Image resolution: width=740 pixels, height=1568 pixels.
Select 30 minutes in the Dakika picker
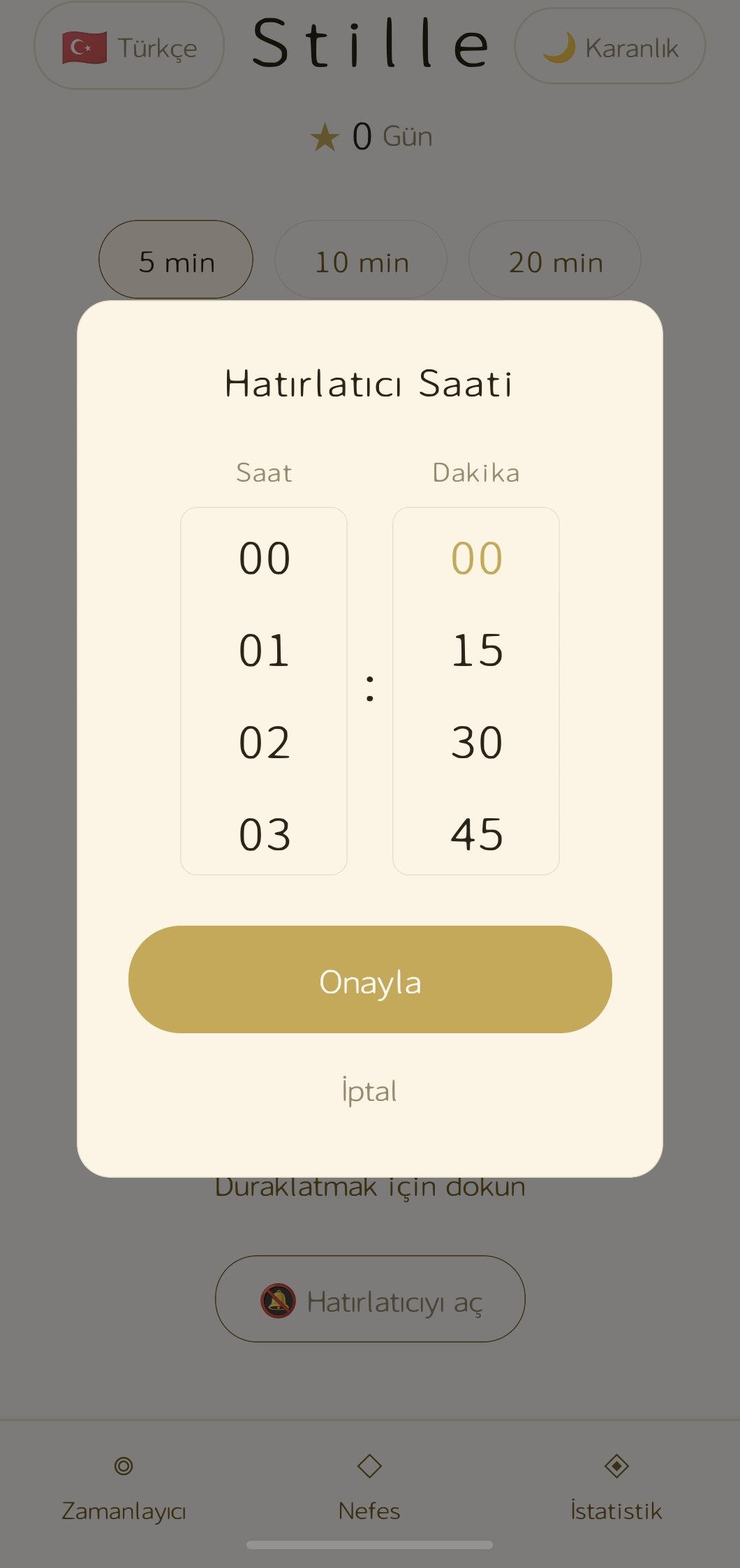click(476, 742)
